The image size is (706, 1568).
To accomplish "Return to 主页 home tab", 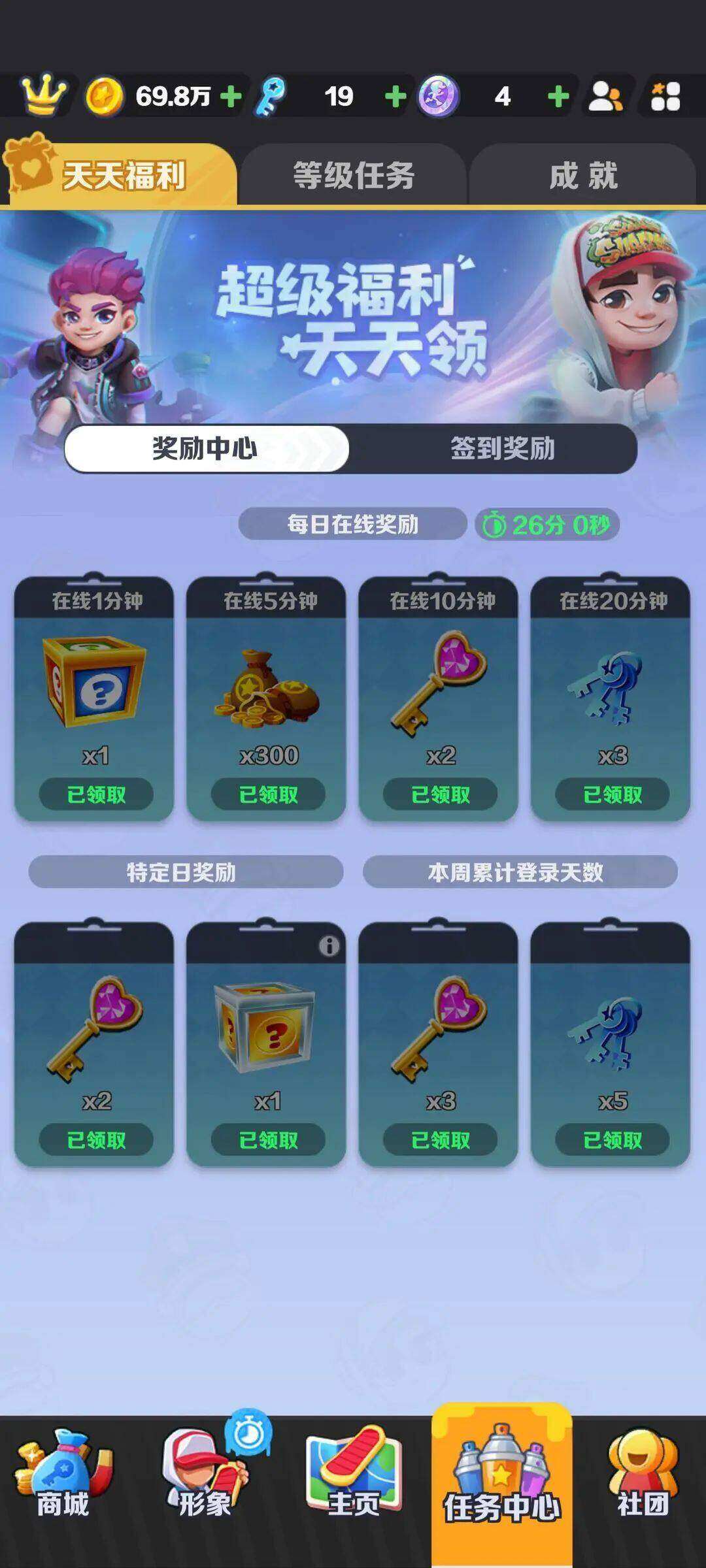I will [x=353, y=1486].
